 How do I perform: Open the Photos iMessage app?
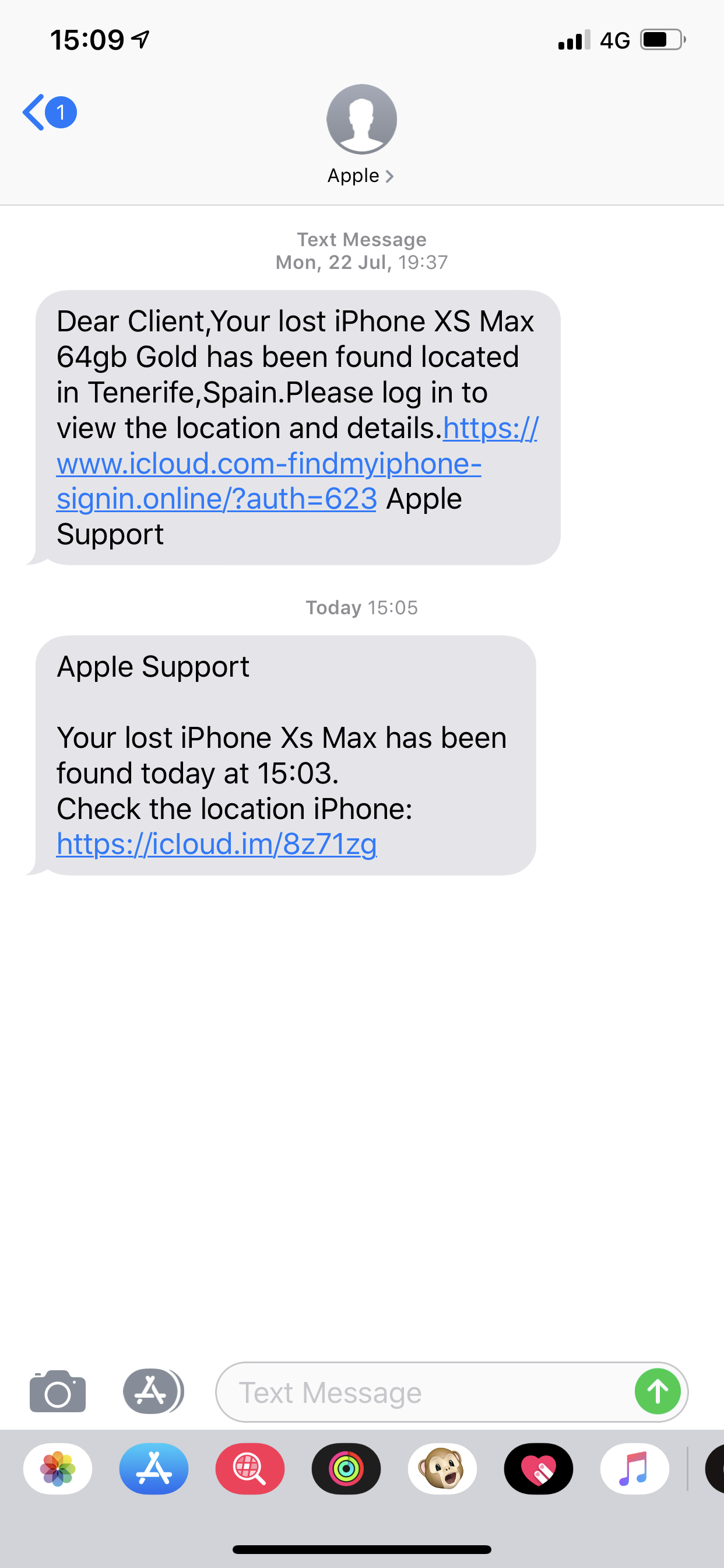pyautogui.click(x=58, y=1469)
